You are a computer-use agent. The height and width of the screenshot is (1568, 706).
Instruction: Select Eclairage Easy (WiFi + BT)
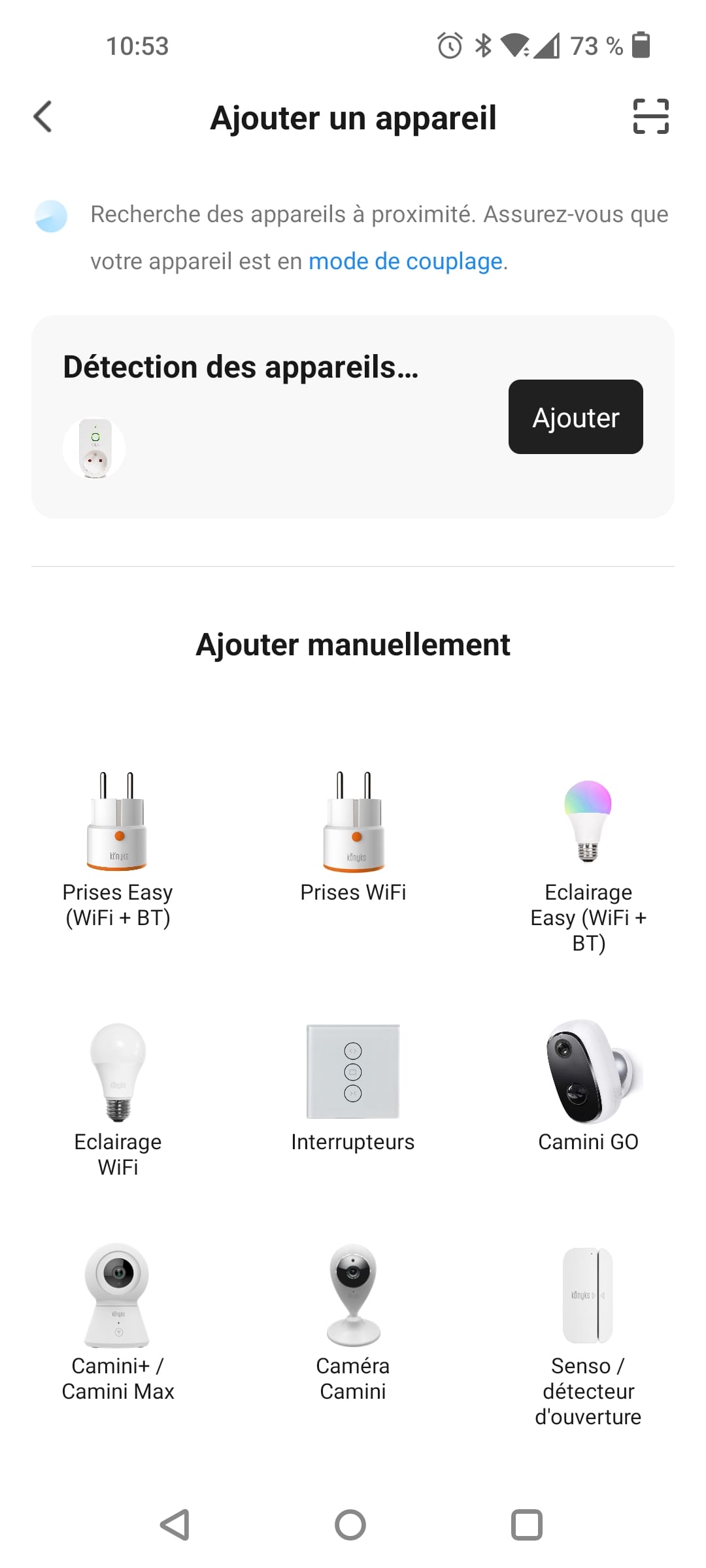(588, 862)
